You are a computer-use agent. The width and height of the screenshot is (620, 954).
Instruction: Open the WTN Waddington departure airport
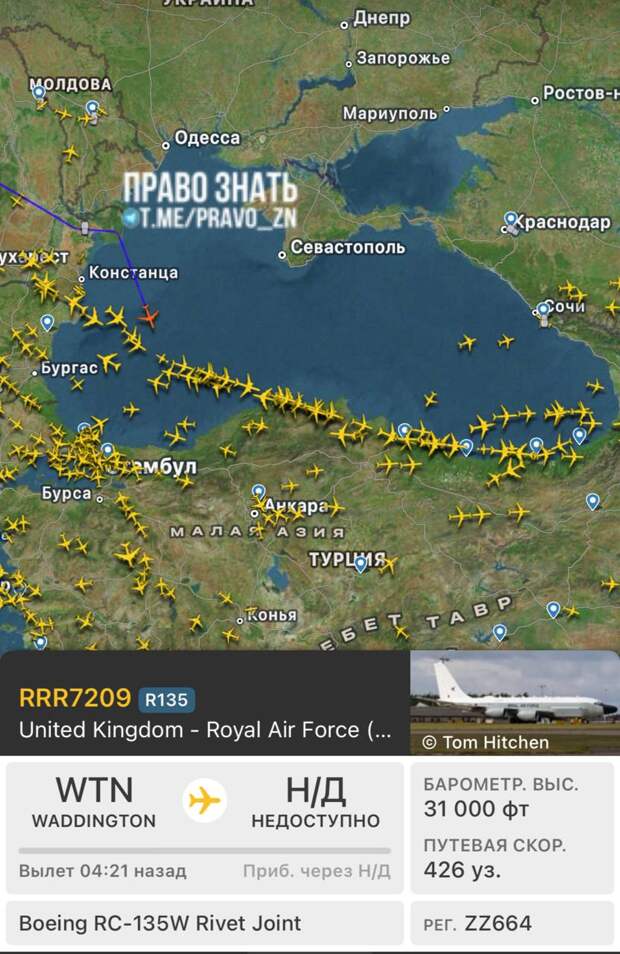[93, 801]
